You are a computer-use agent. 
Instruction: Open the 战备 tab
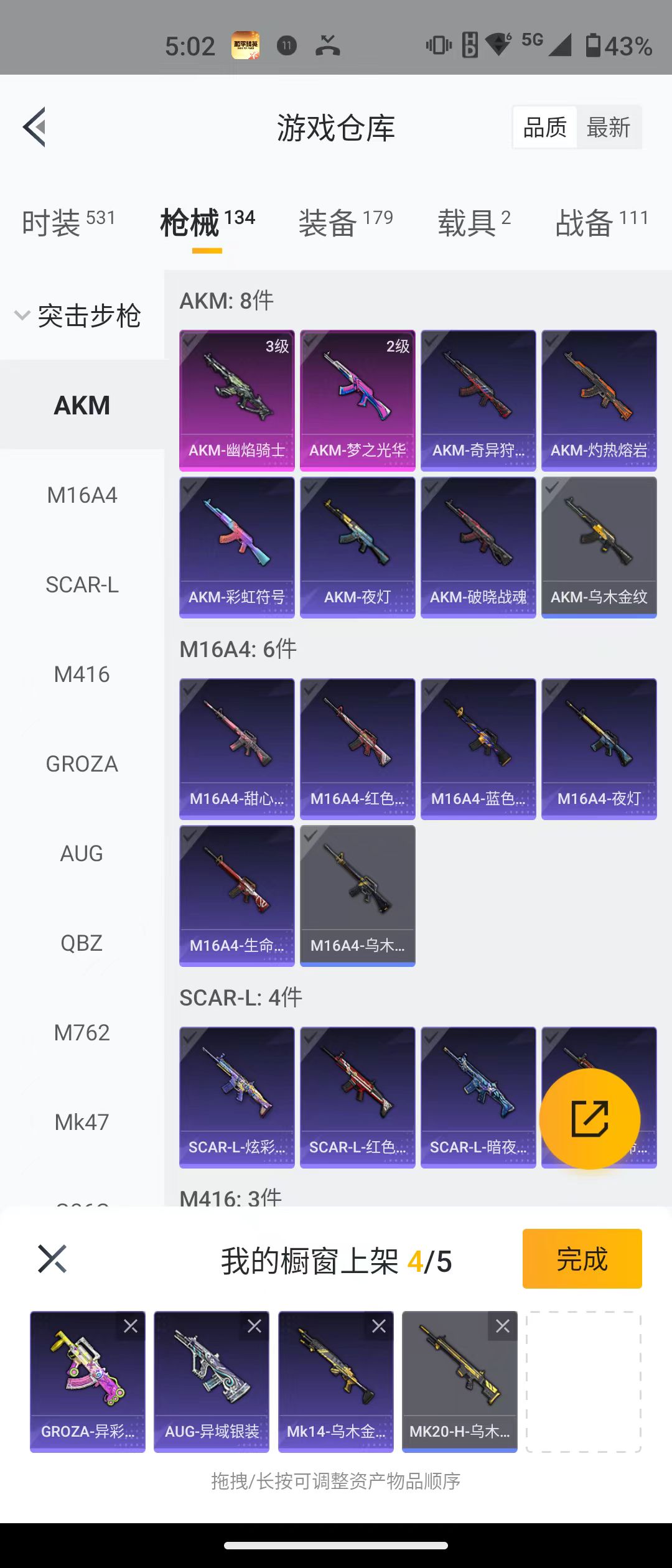point(601,222)
